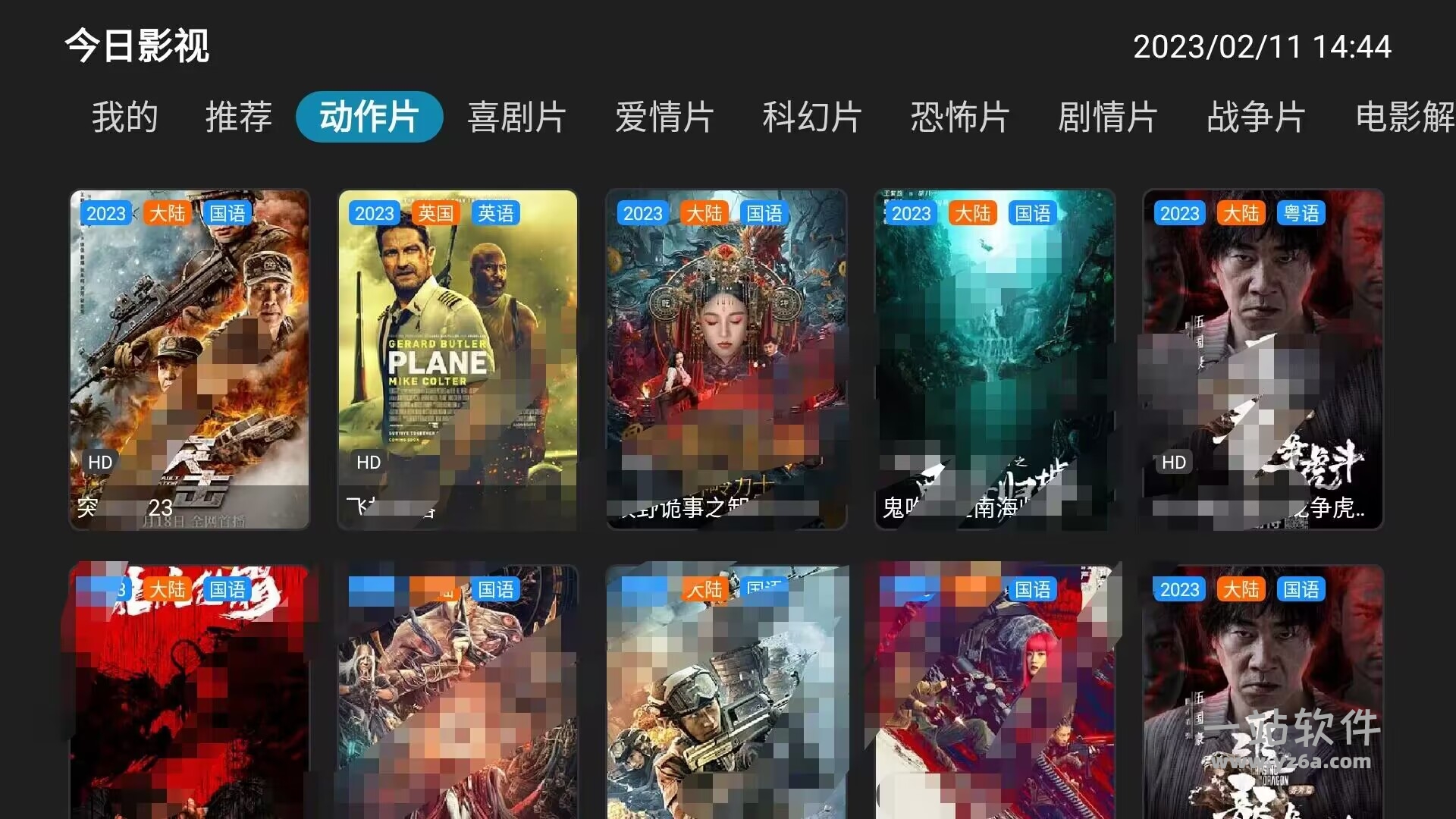The image size is (1456, 819).
Task: Open the pink-haired girl movie card
Action: coord(994,690)
